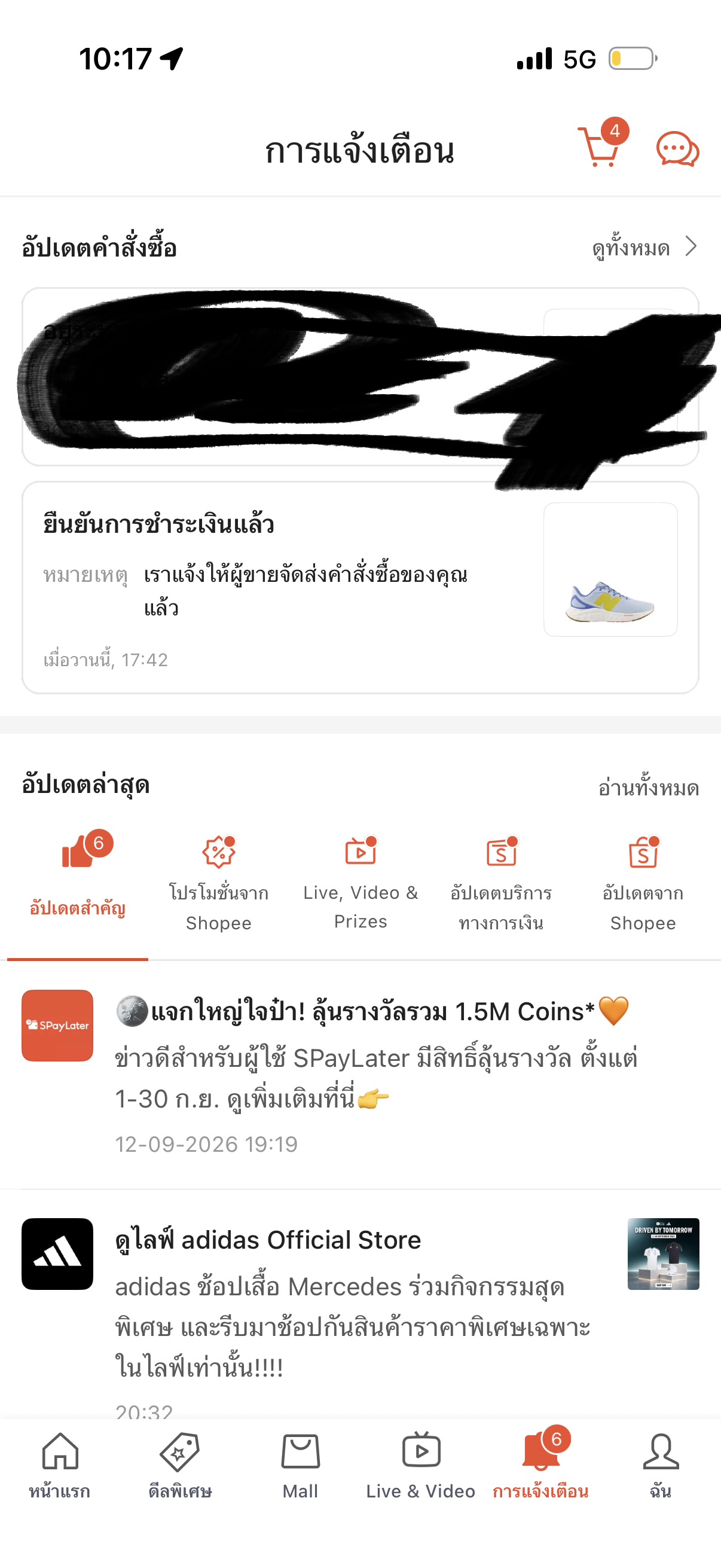This screenshot has width=721, height=1568.
Task: Switch to อัปเดตจาก Shopee tab
Action: pyautogui.click(x=643, y=882)
